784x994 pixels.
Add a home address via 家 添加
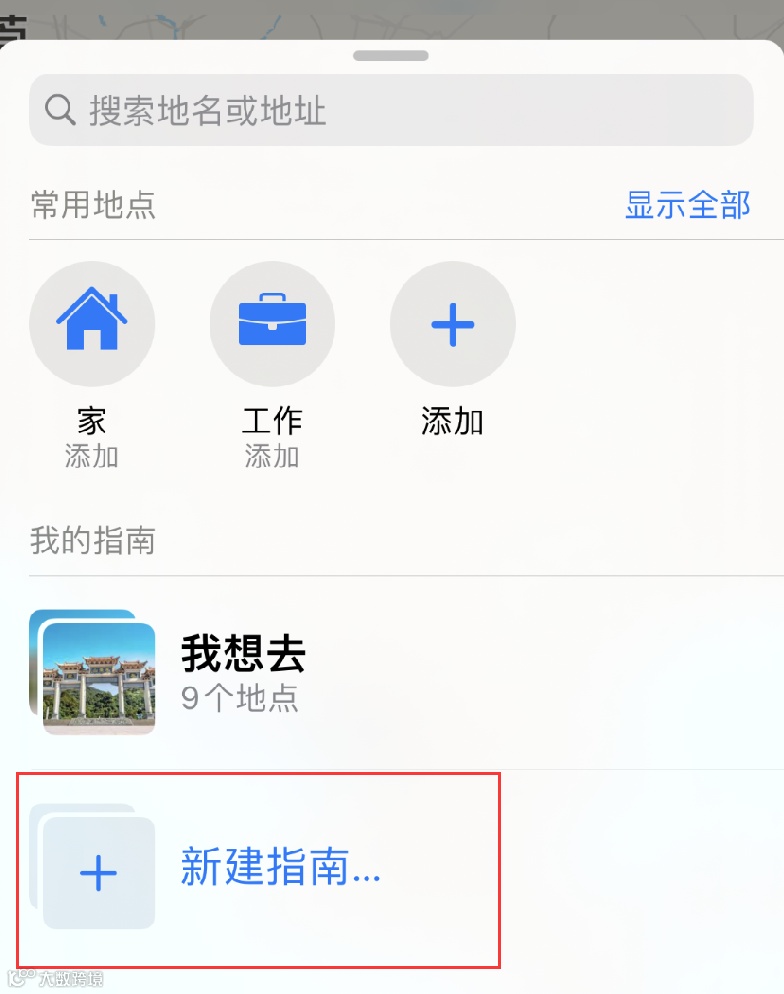92,456
